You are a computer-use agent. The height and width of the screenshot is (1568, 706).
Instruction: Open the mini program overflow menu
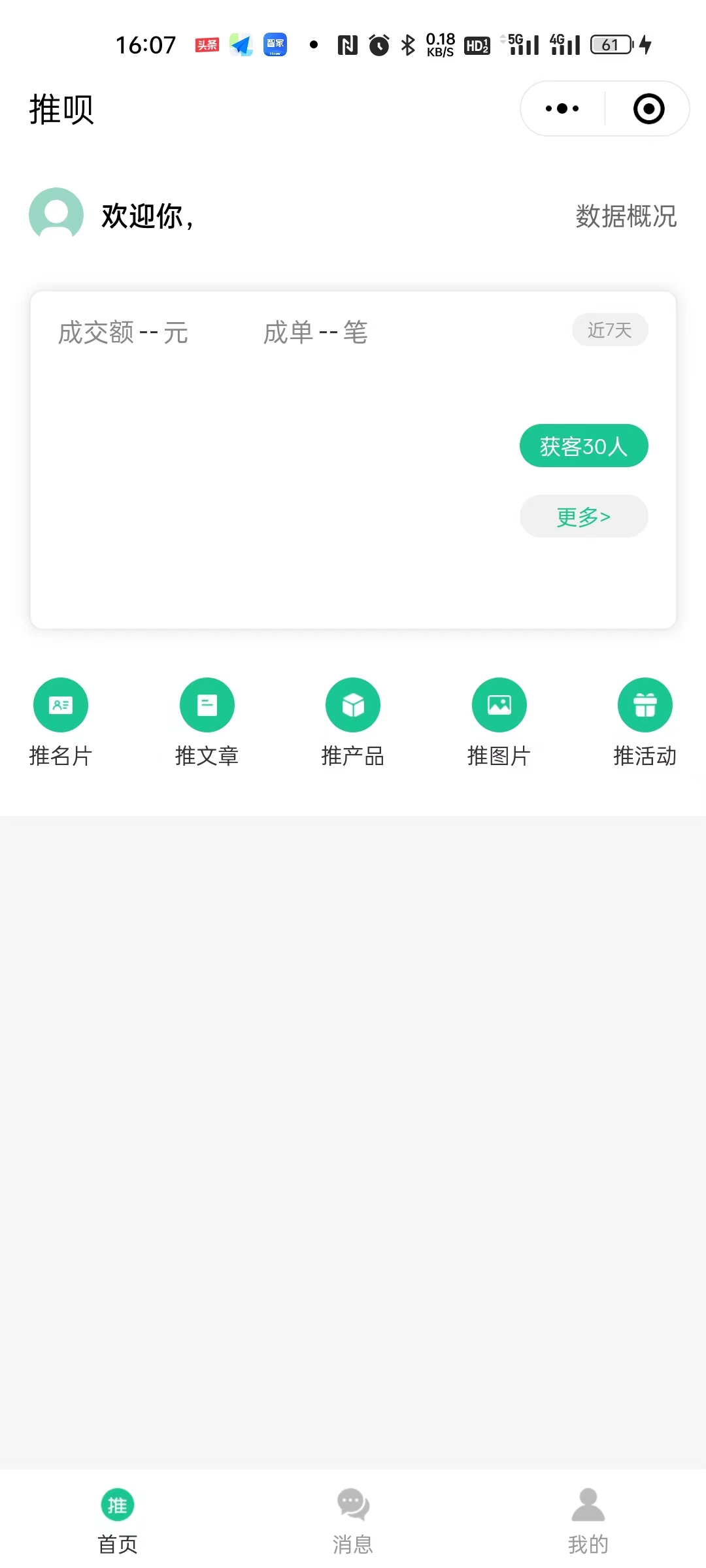click(x=562, y=108)
